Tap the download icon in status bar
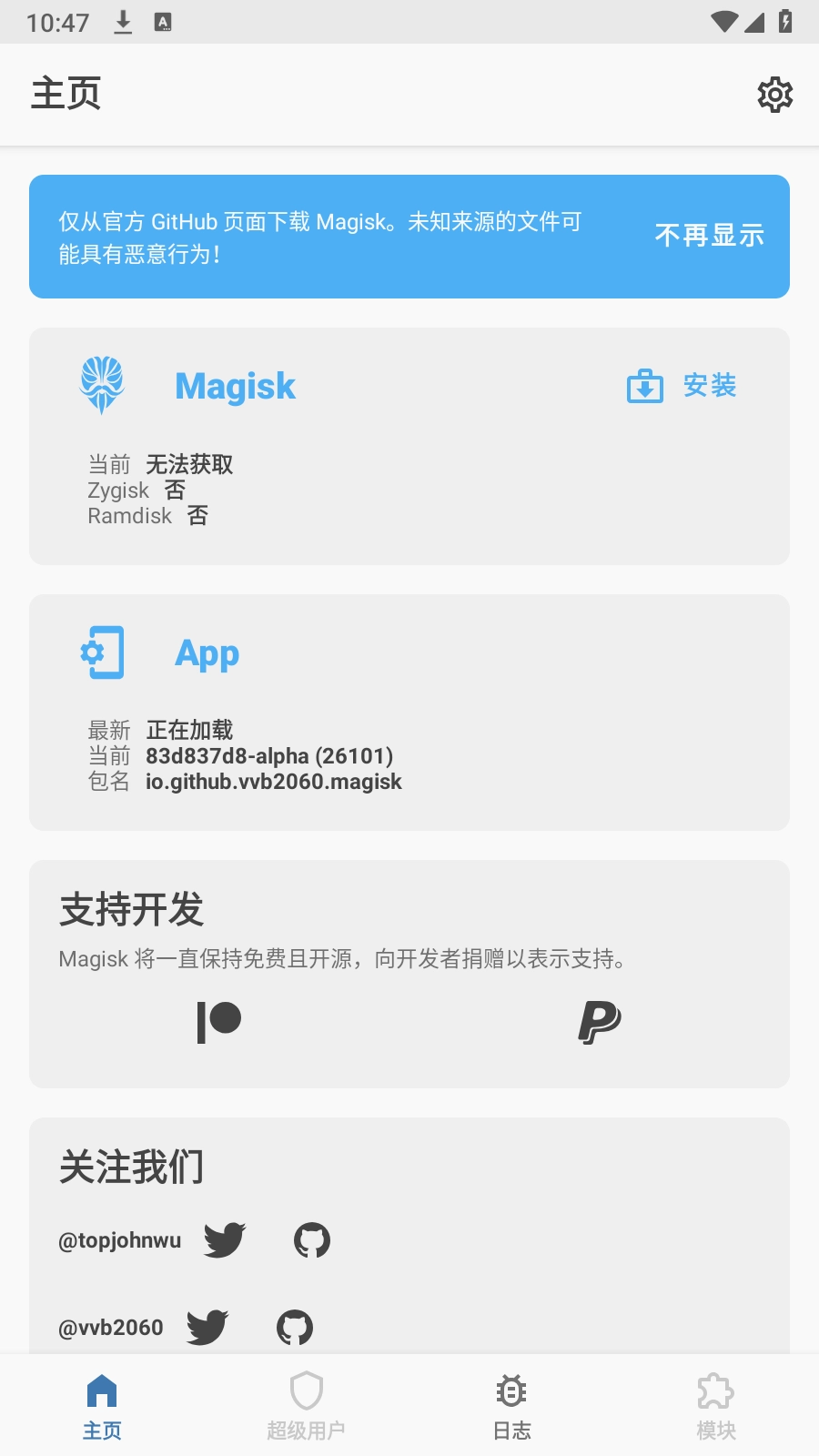This screenshot has width=819, height=1456. tap(121, 20)
